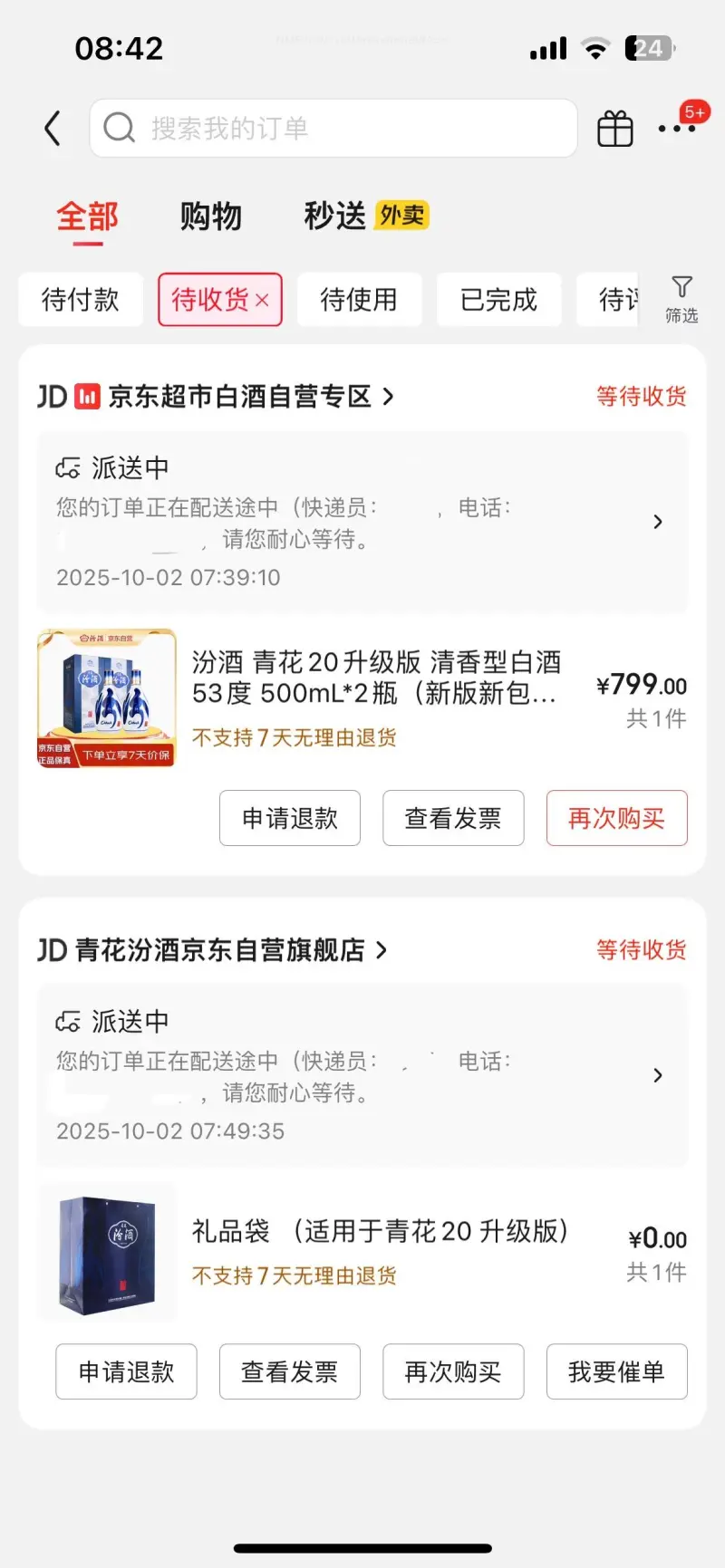View delivery tracking from 07:39:10

click(362, 523)
